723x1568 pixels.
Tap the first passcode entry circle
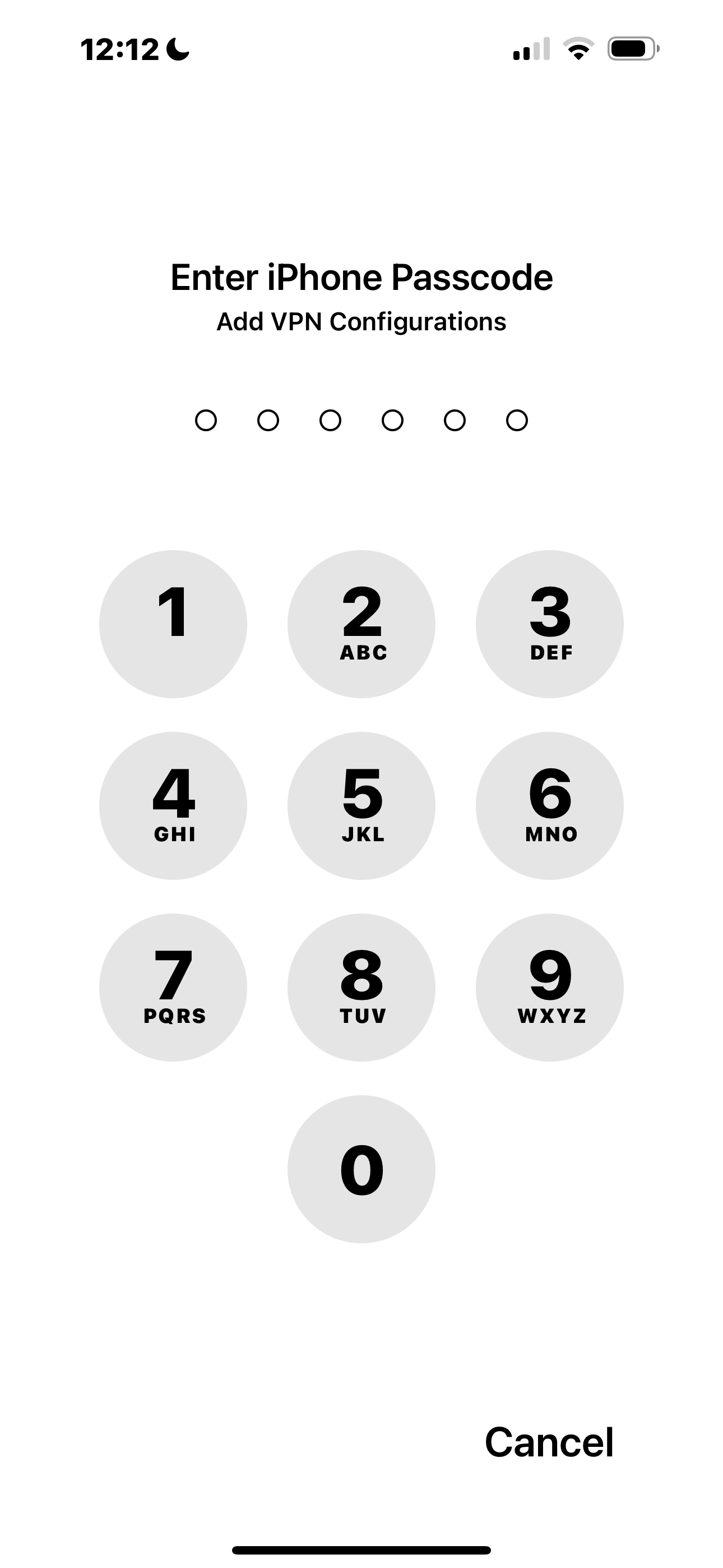click(x=207, y=420)
